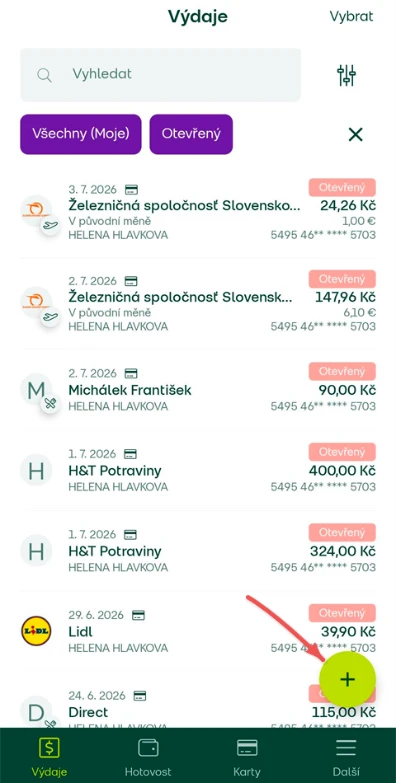Switch to the Karty tab
The width and height of the screenshot is (396, 783).
click(x=247, y=757)
